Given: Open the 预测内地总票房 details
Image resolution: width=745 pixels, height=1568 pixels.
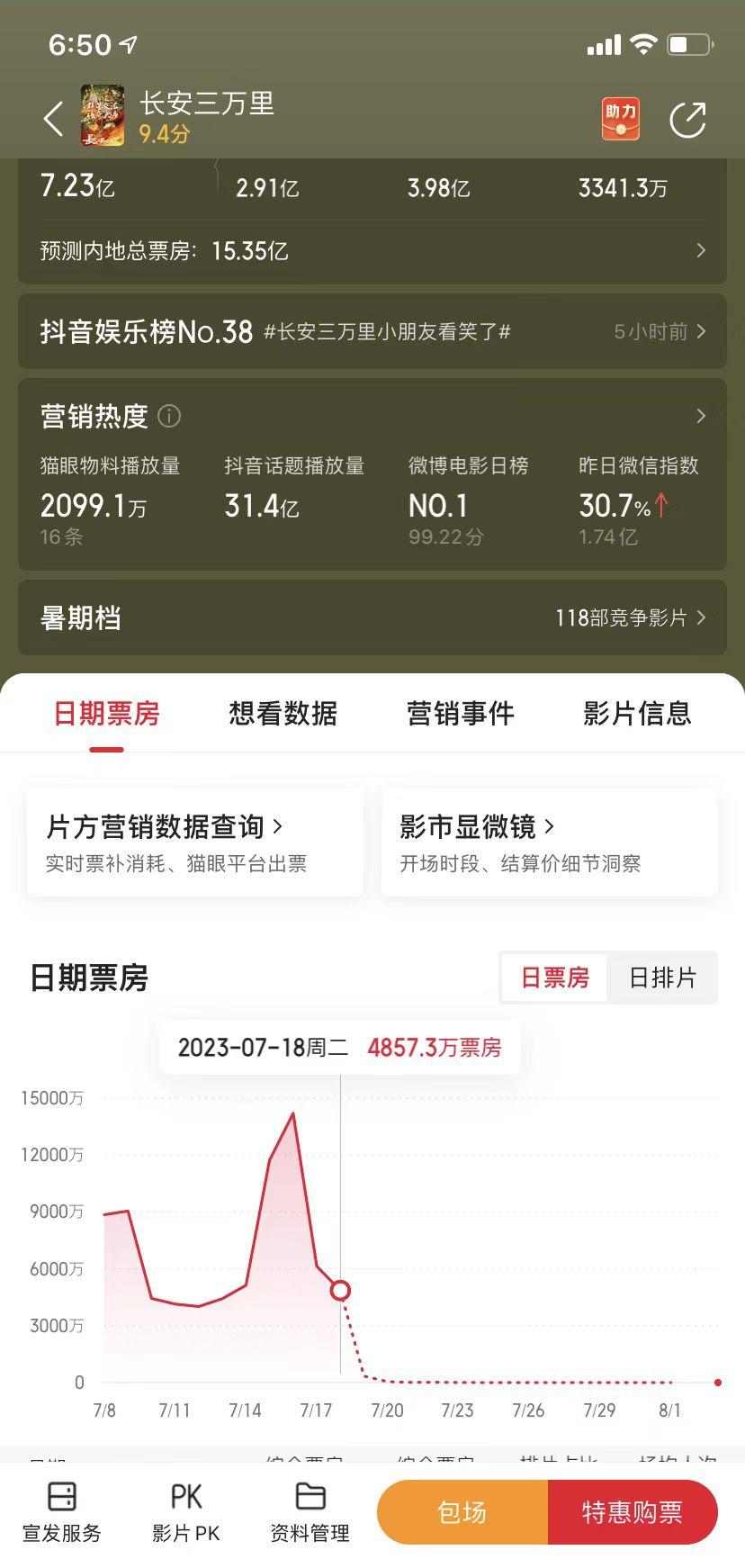Looking at the screenshot, I should 372,250.
